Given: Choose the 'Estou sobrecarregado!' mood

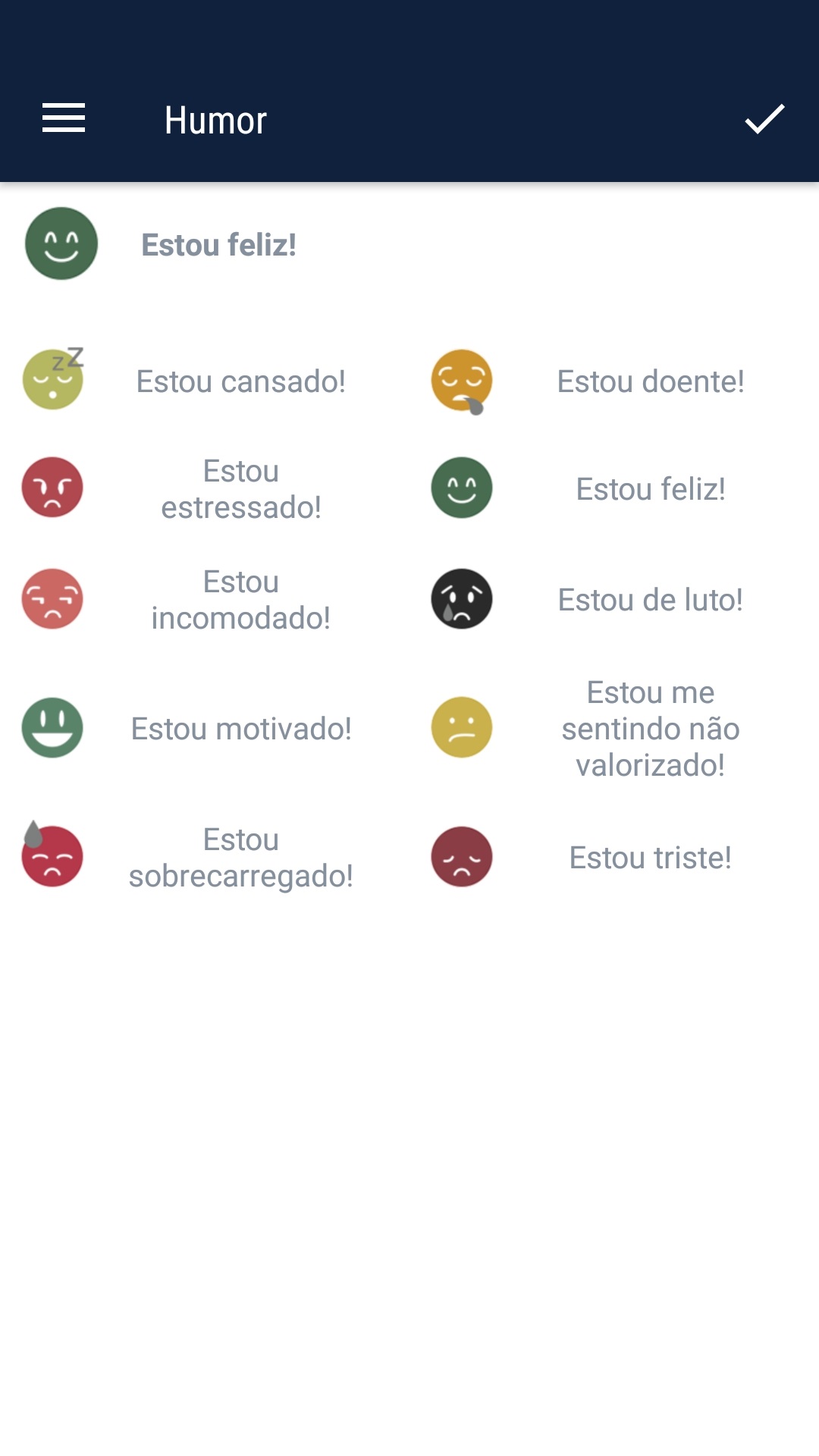Looking at the screenshot, I should [x=240, y=858].
